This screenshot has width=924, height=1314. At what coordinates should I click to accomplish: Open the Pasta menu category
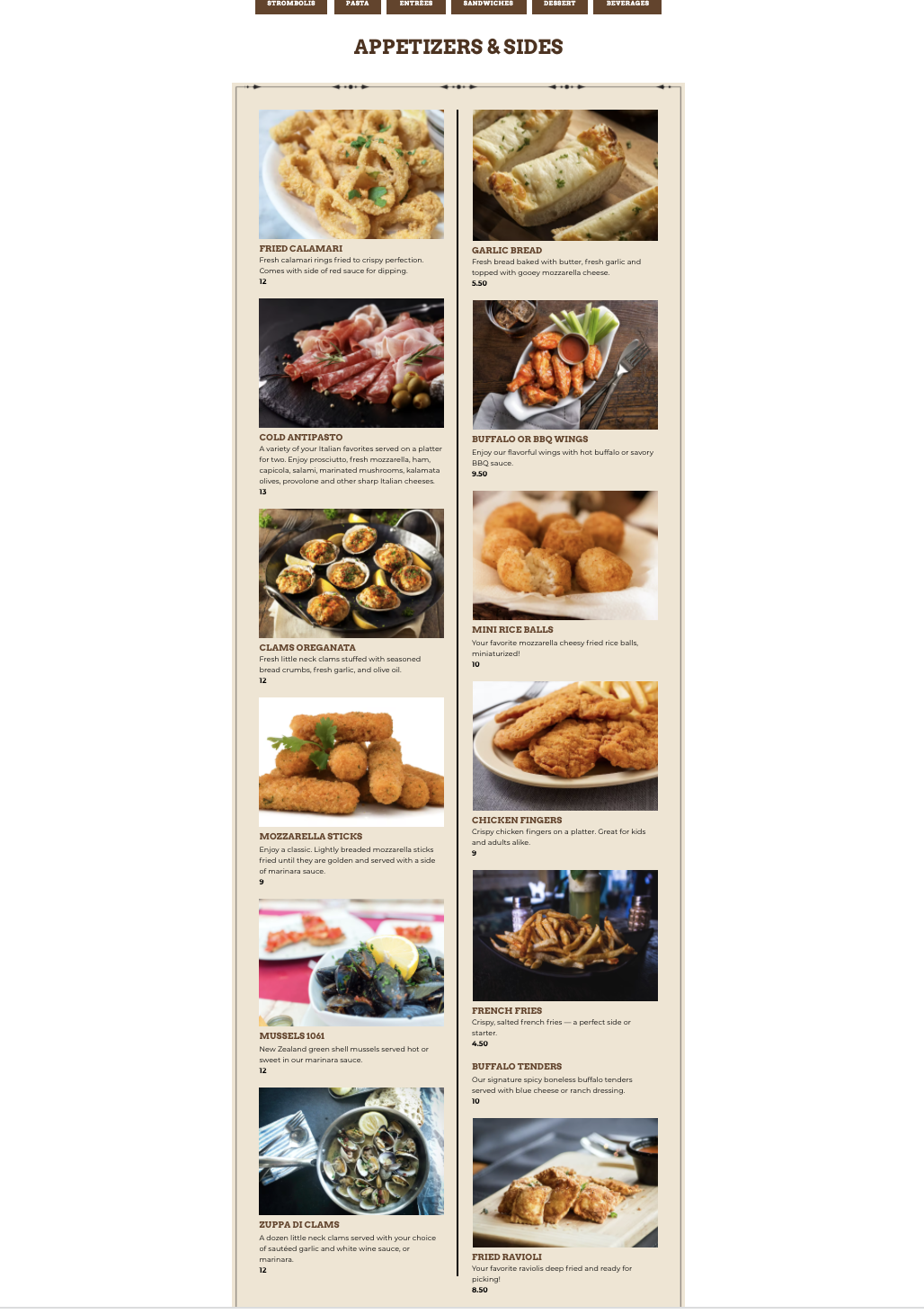tap(357, 5)
